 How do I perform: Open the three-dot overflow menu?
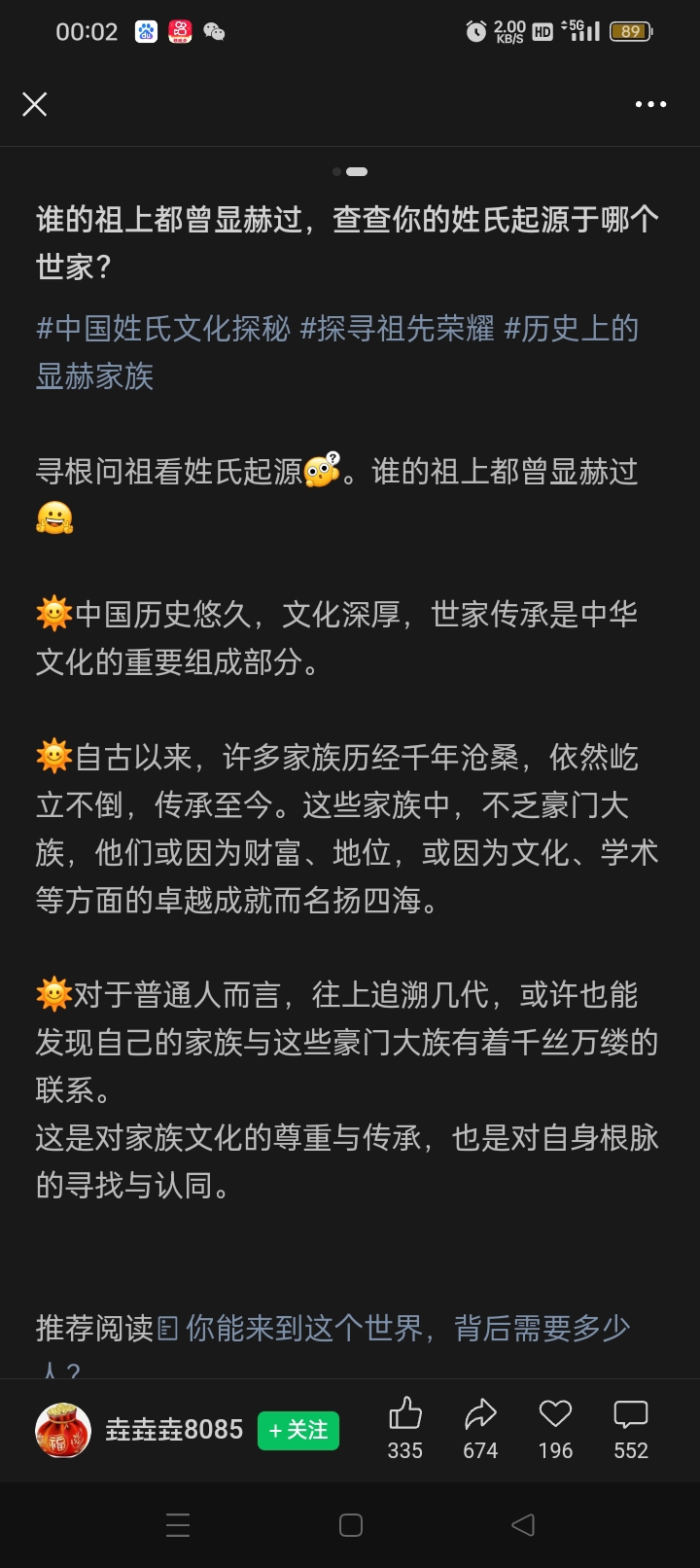coord(650,104)
